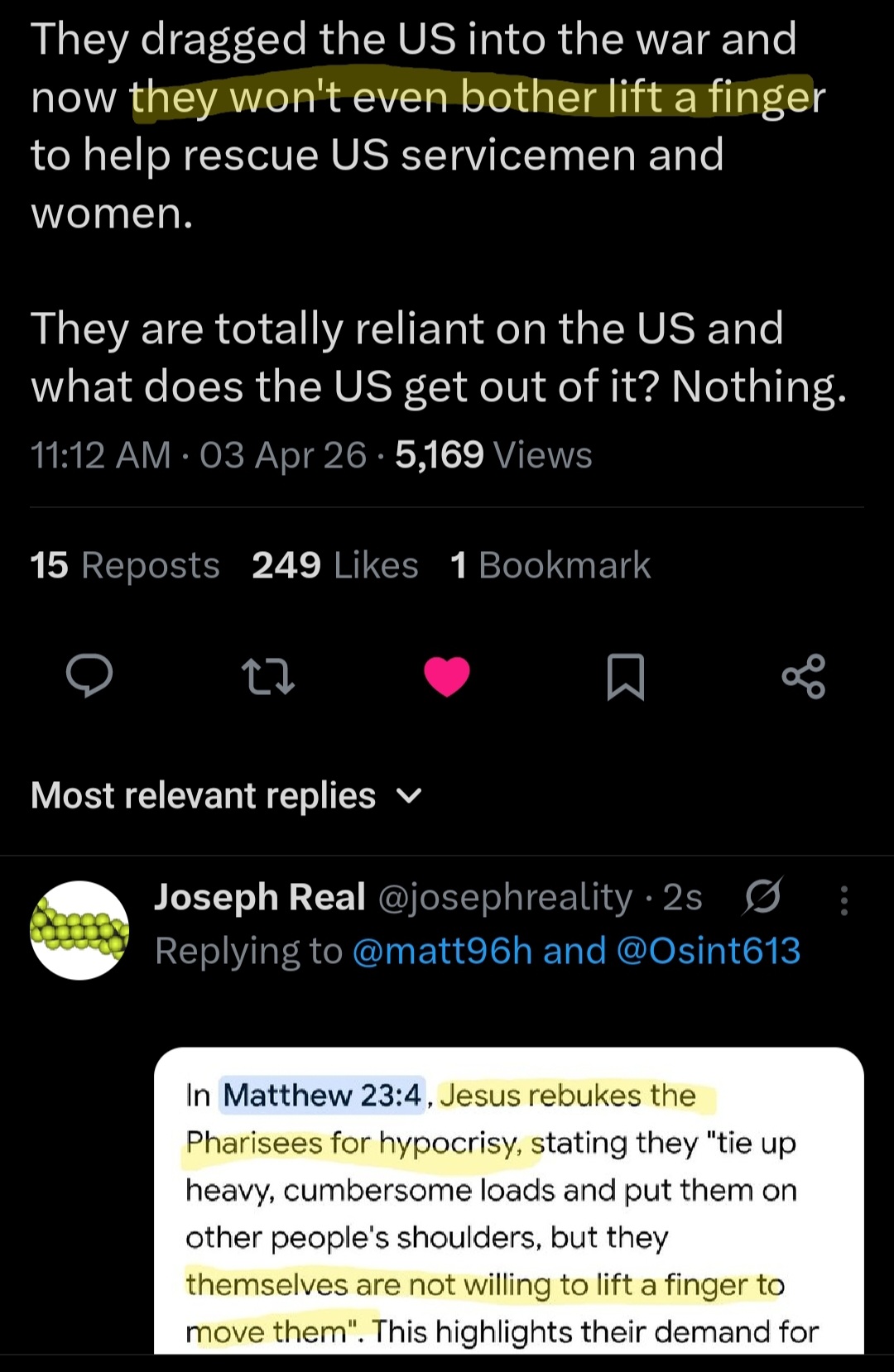View the 249 Likes list

pyautogui.click(x=335, y=566)
